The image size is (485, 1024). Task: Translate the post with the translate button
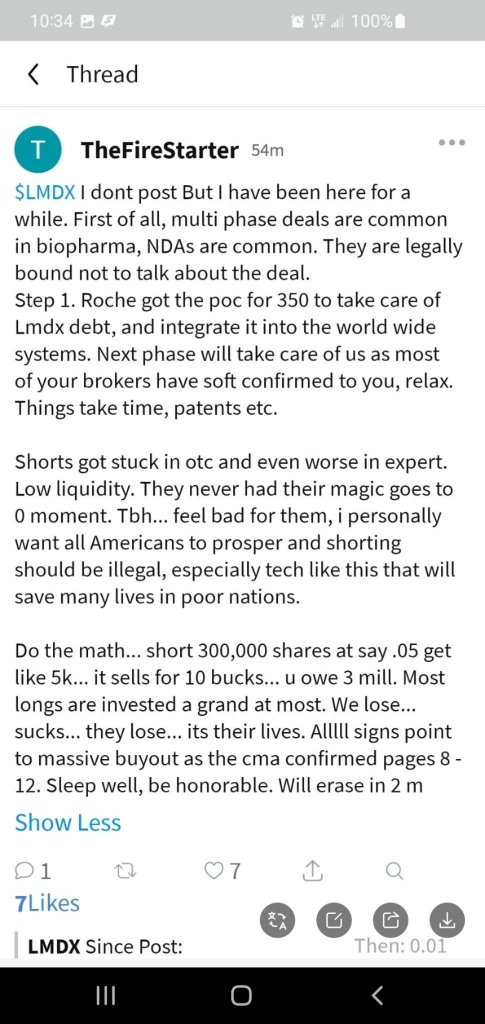pyautogui.click(x=277, y=921)
